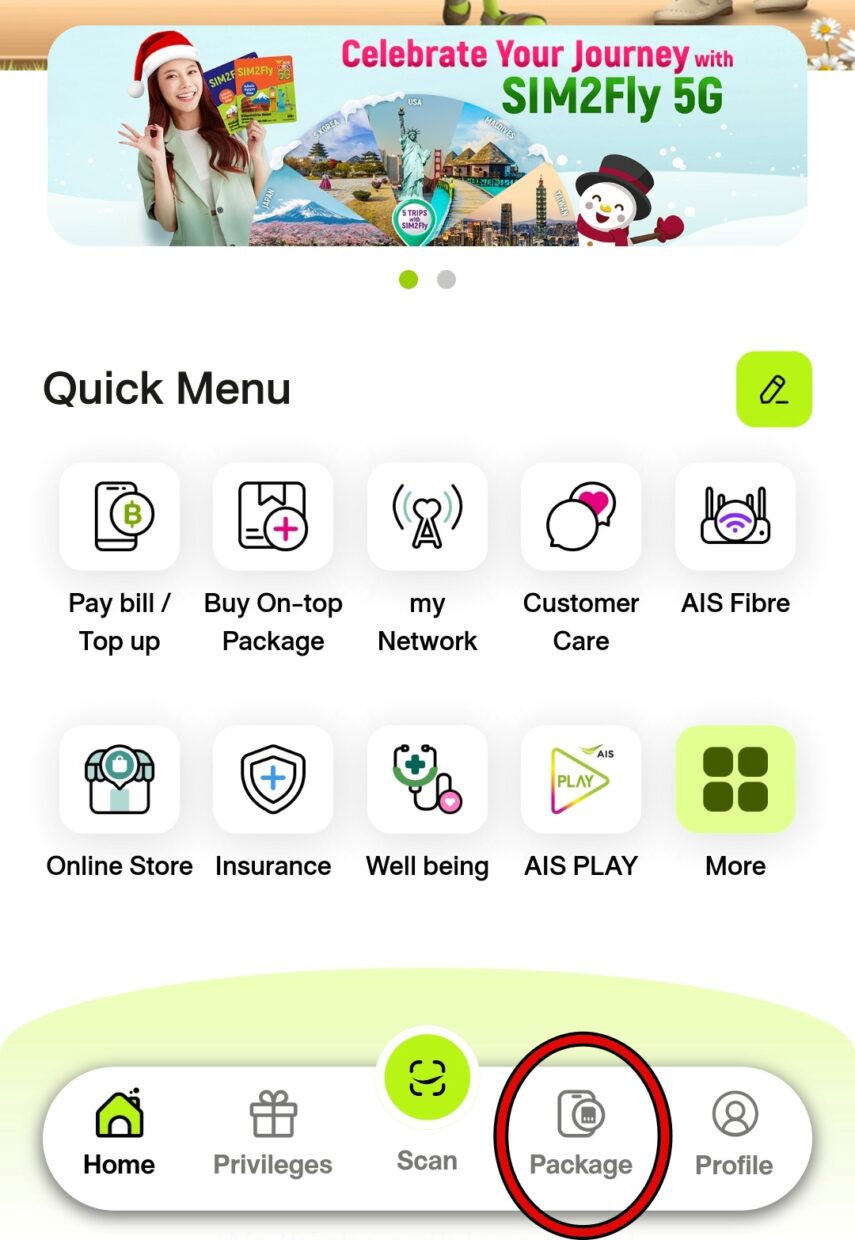Edit the Quick Menu shortcuts
855x1240 pixels.
click(774, 390)
